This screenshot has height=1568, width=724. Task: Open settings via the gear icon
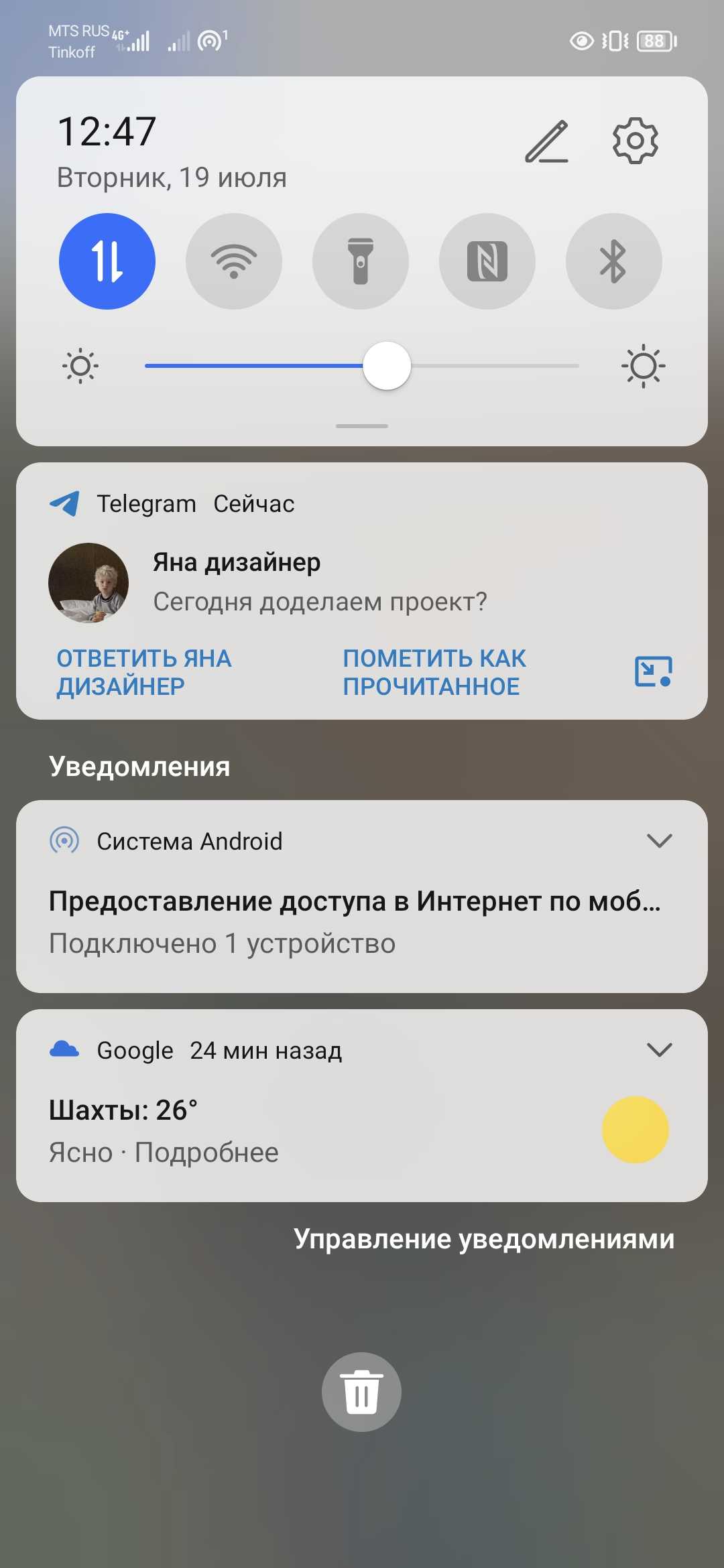[635, 141]
